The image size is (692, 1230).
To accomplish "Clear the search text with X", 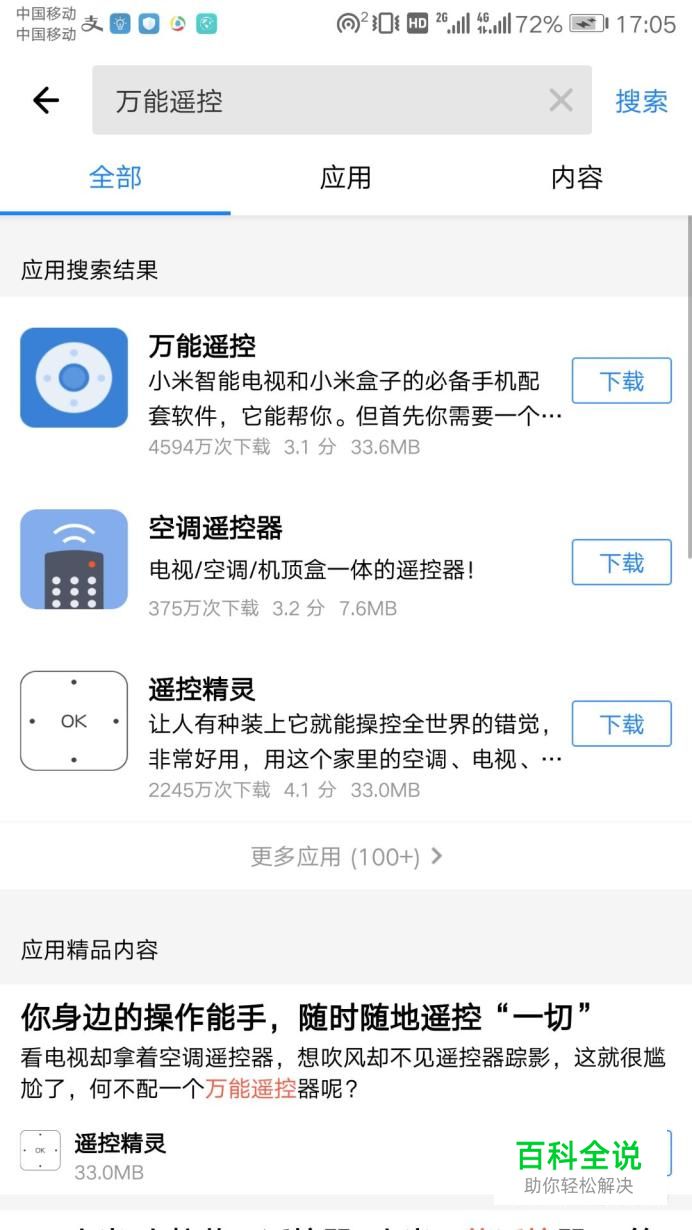I will point(561,100).
